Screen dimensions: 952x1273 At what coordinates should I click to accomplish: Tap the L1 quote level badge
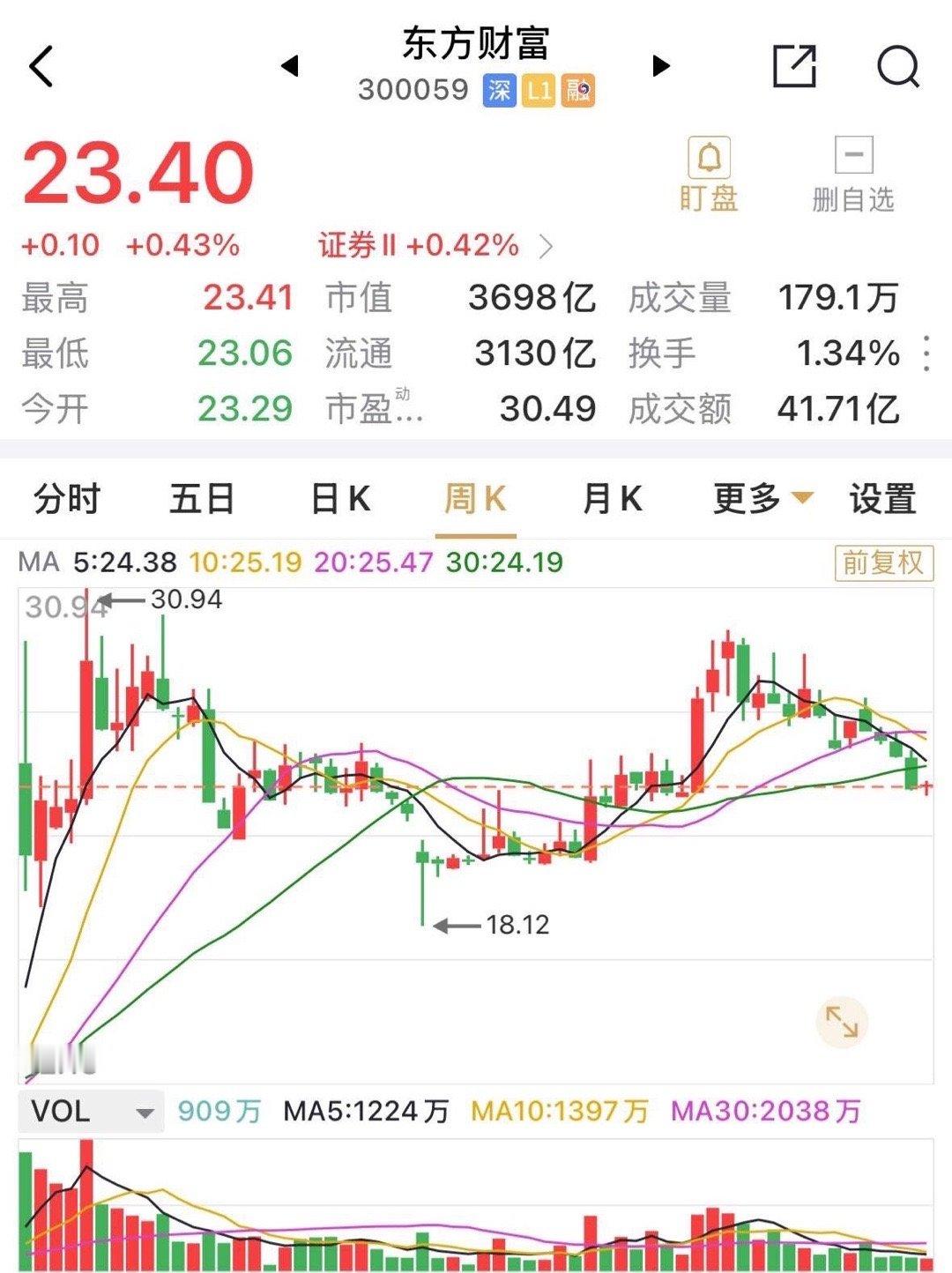[x=540, y=88]
